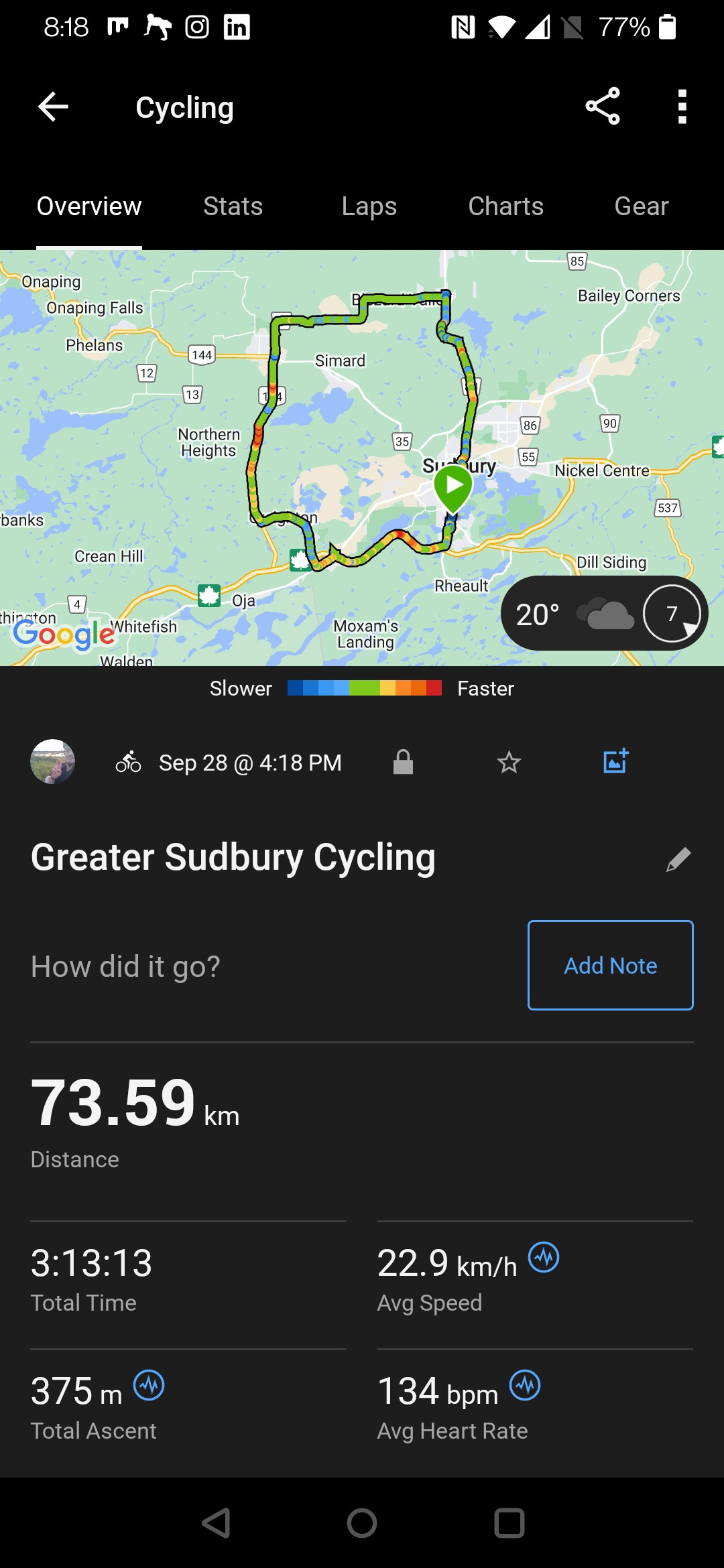Switch to the Laps tab

tap(369, 206)
